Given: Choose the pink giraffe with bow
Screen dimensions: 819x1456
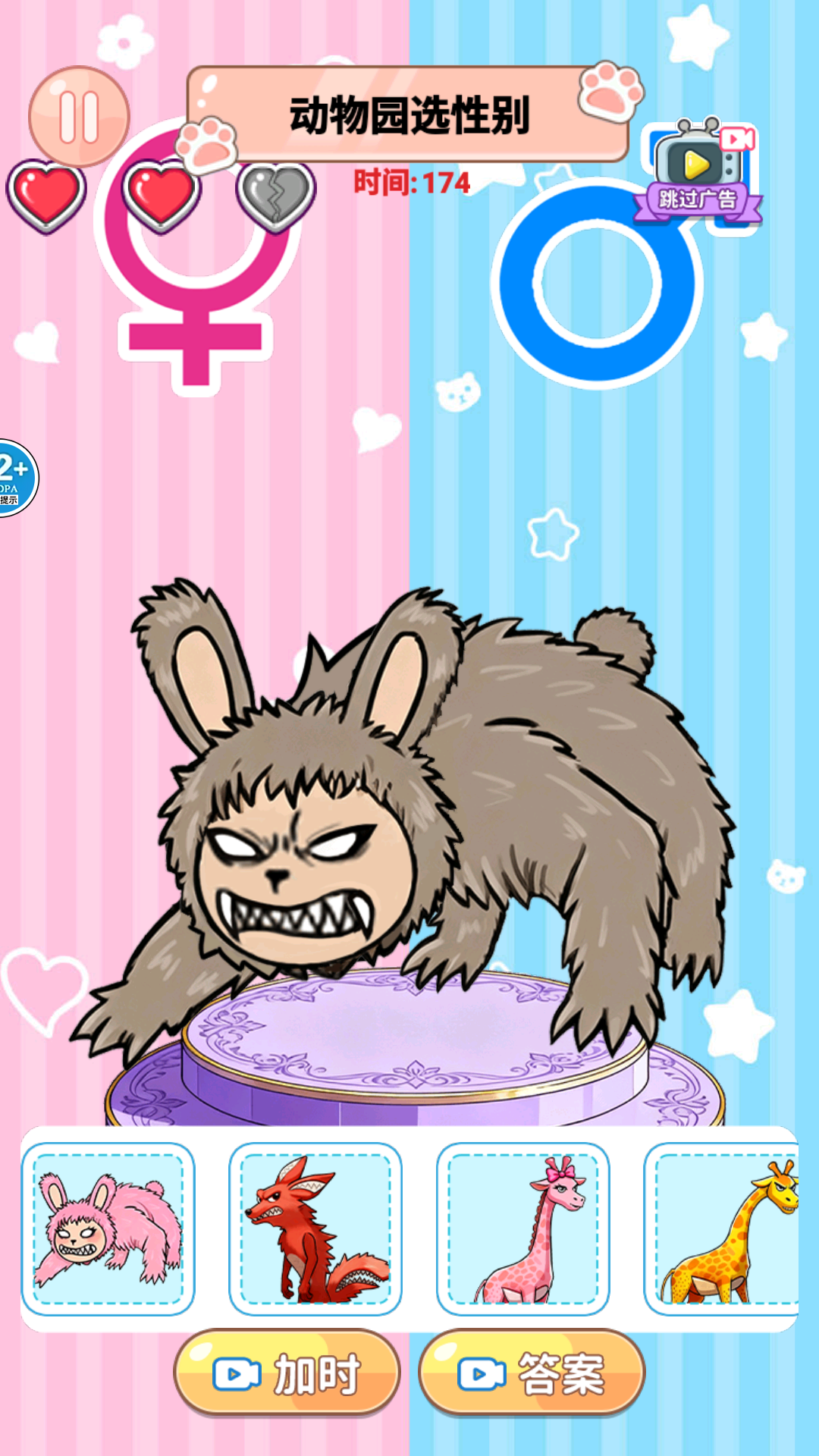Looking at the screenshot, I should pyautogui.click(x=523, y=1228).
